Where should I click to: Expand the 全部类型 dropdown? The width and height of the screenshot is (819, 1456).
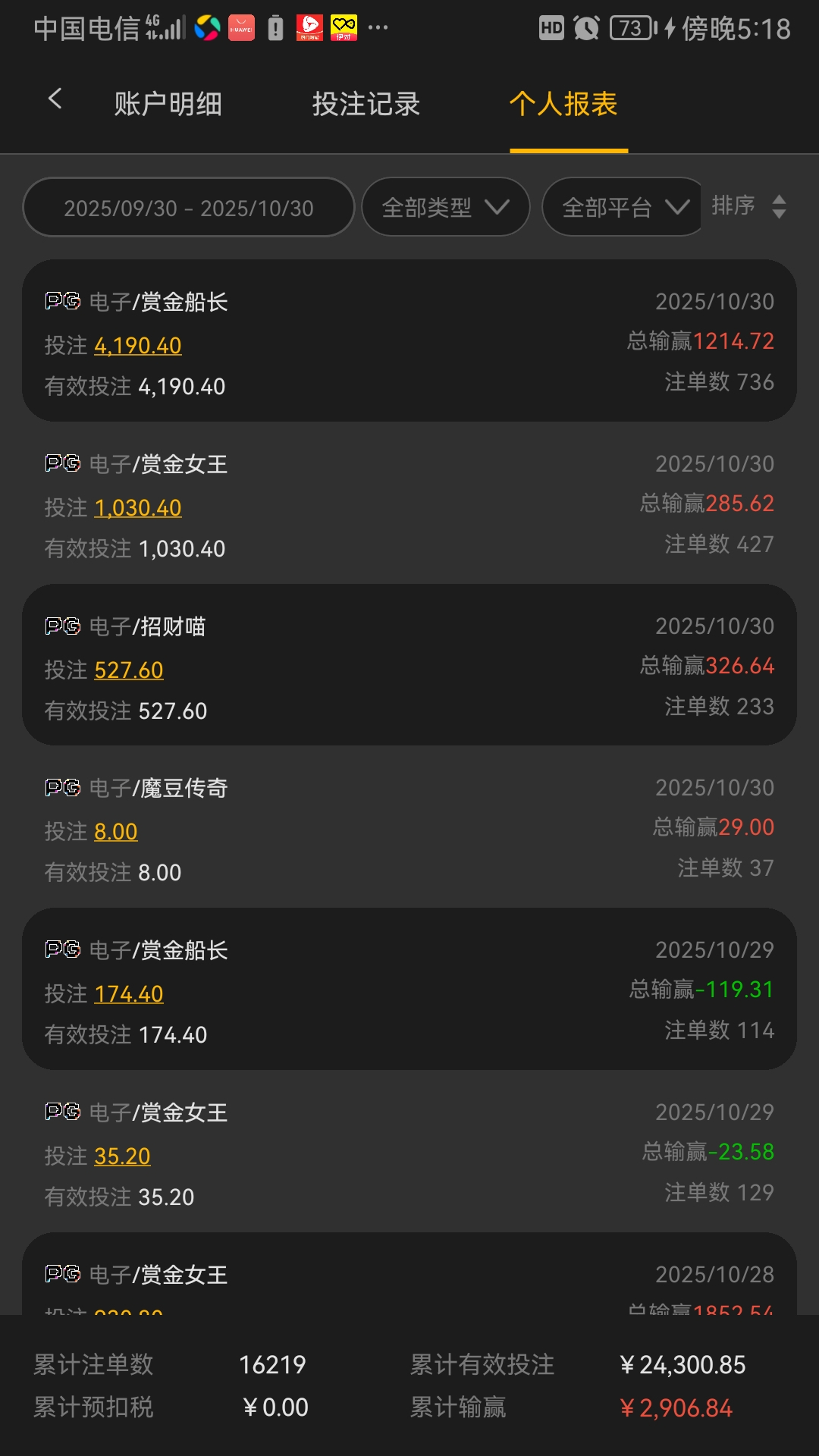point(445,207)
